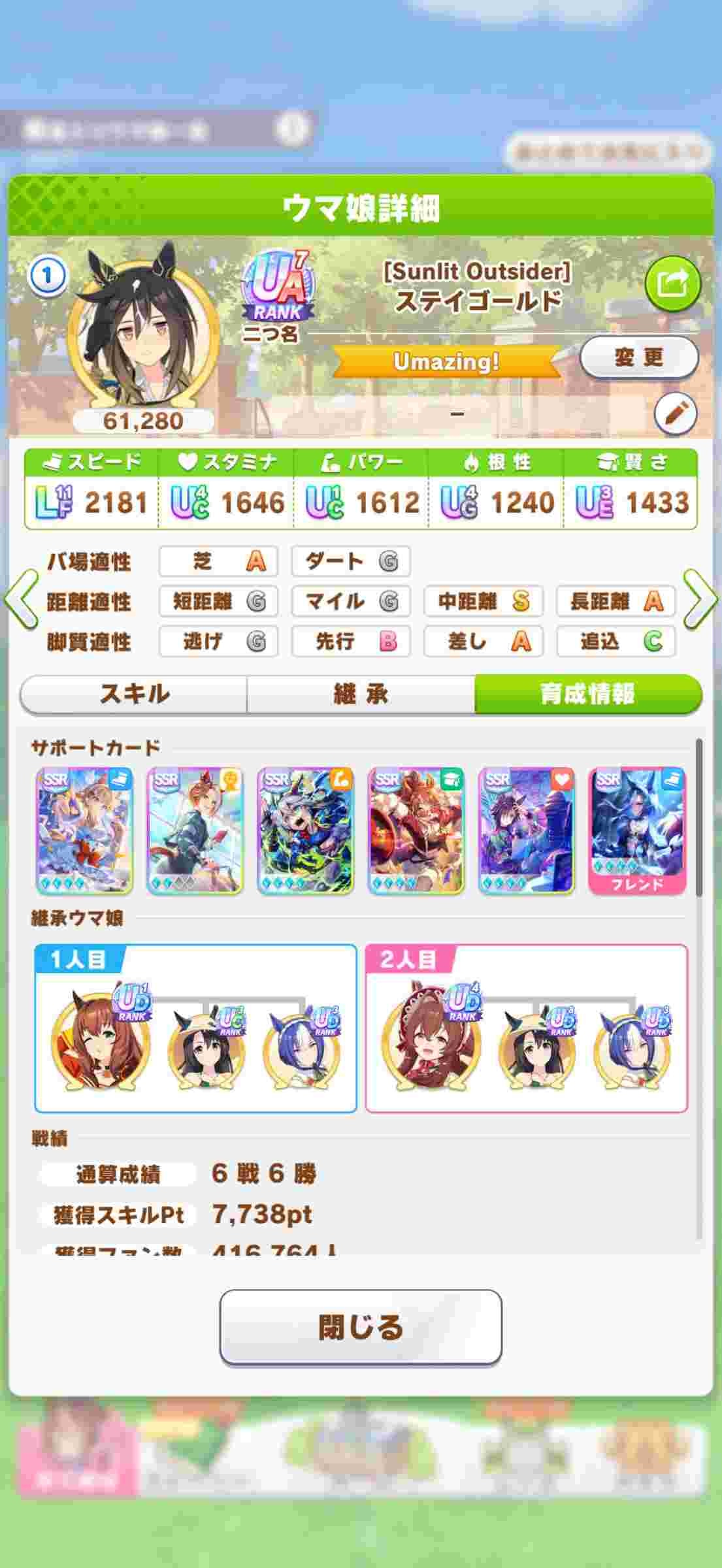Switch to the 継承 tab

pyautogui.click(x=361, y=694)
